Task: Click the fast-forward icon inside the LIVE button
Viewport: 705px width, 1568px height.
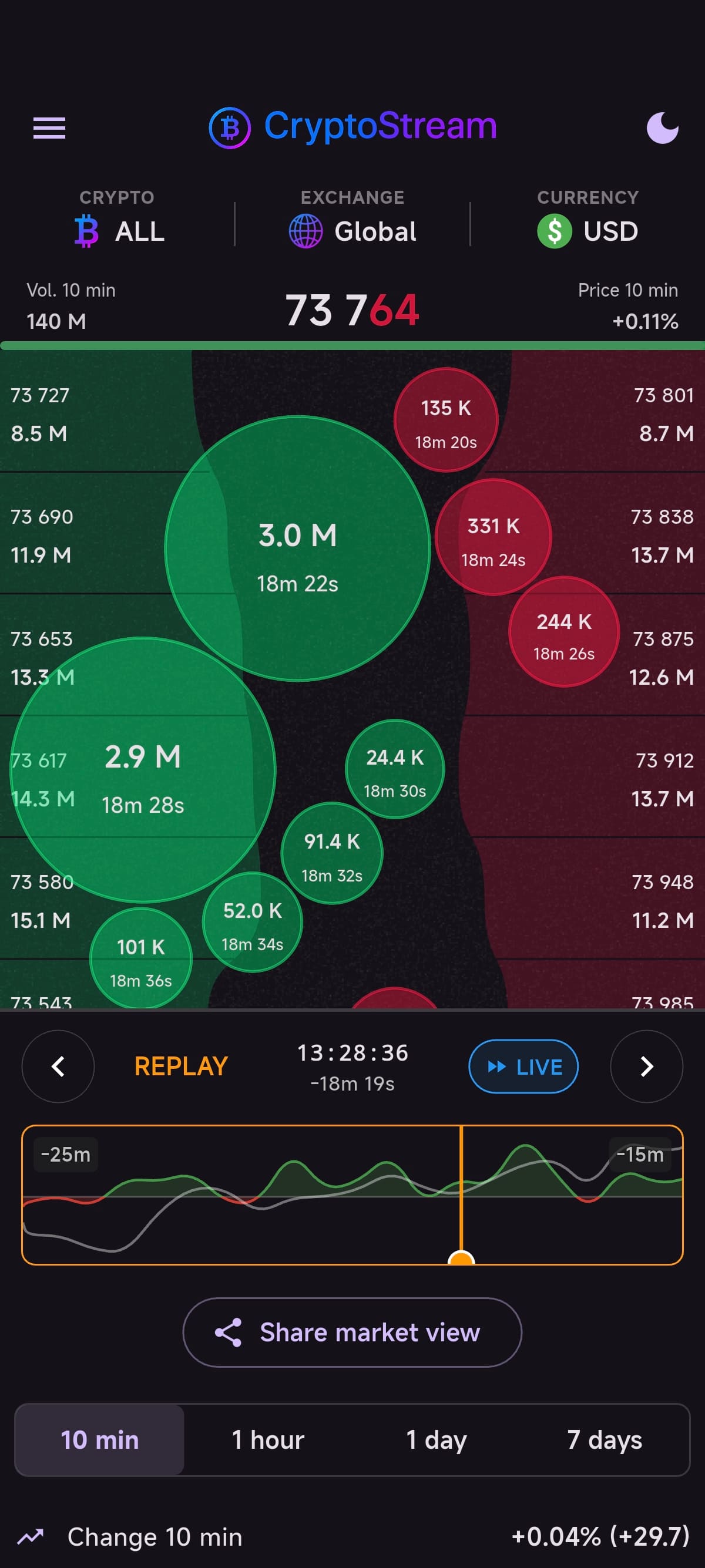Action: pyautogui.click(x=497, y=1066)
